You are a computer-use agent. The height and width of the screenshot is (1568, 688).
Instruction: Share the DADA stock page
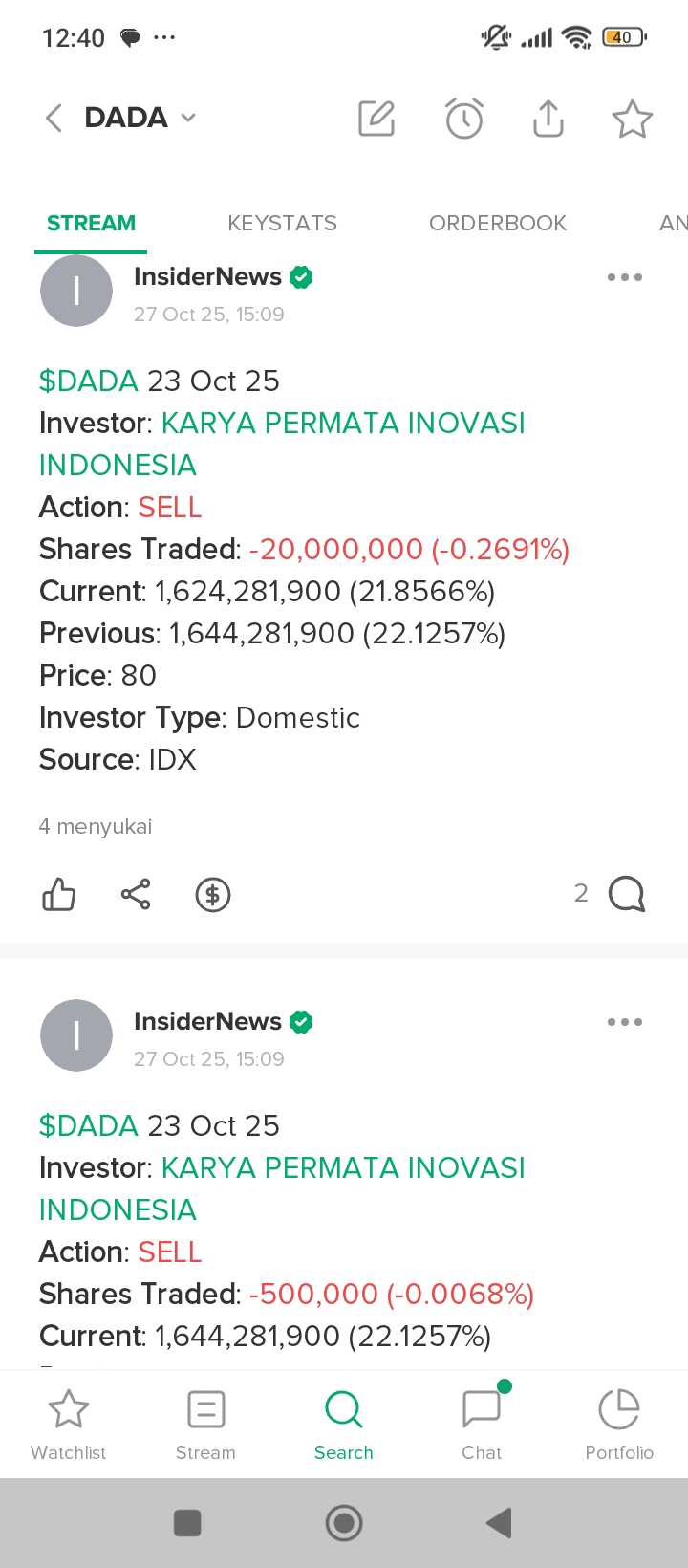click(548, 119)
